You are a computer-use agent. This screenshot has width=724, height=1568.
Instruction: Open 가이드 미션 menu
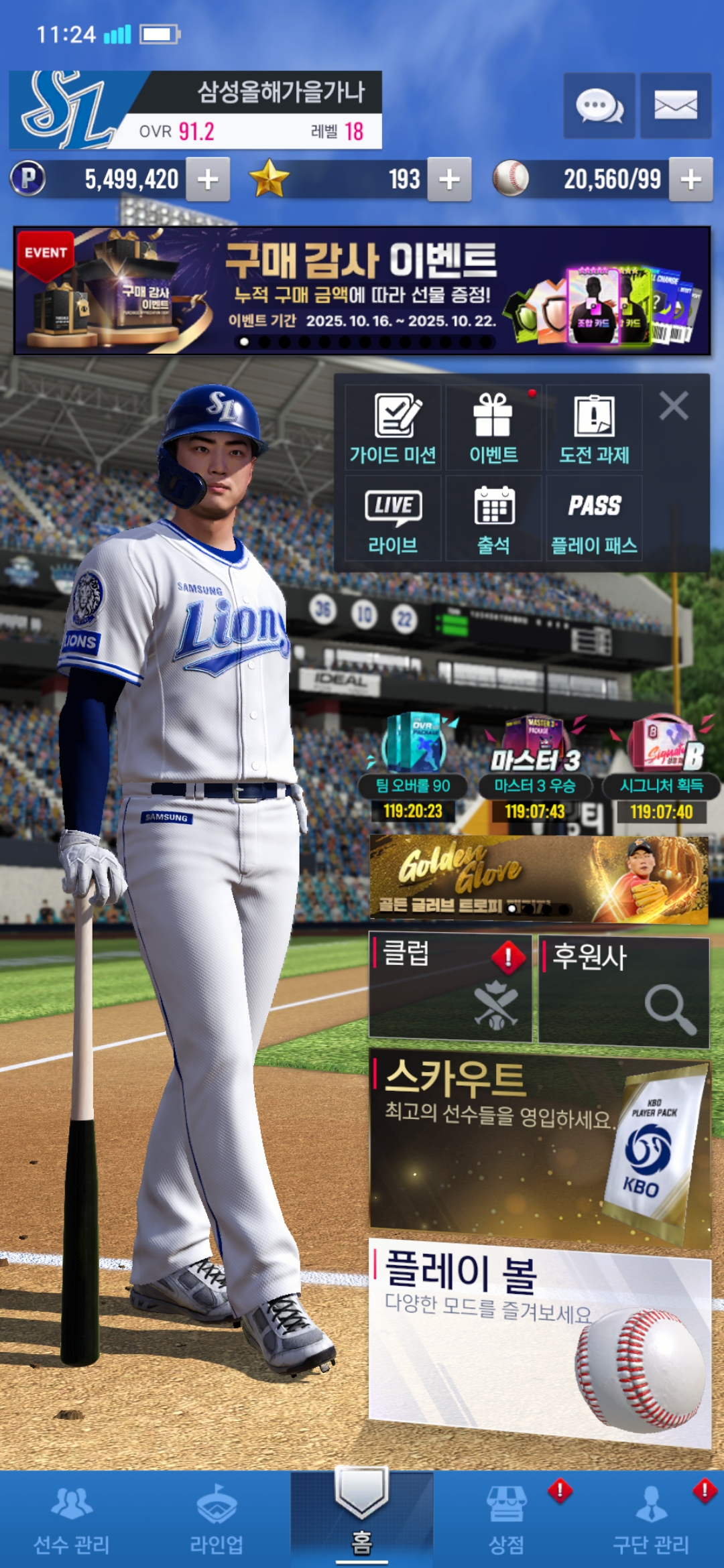pos(394,428)
